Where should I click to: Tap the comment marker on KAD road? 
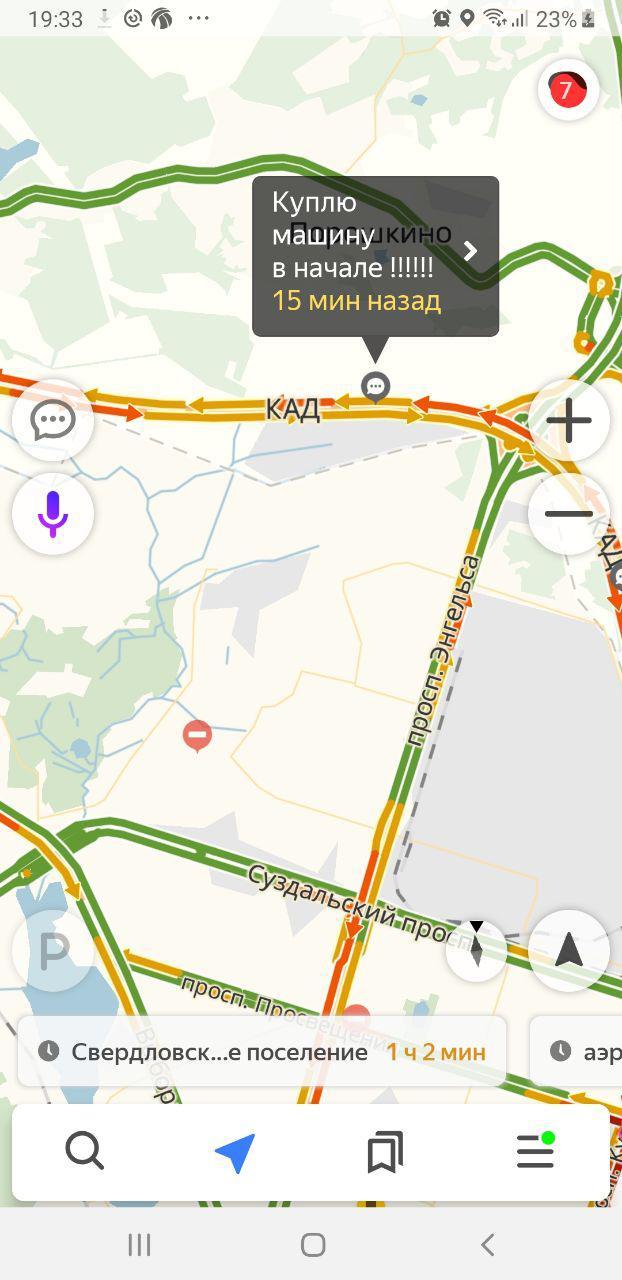coord(375,386)
